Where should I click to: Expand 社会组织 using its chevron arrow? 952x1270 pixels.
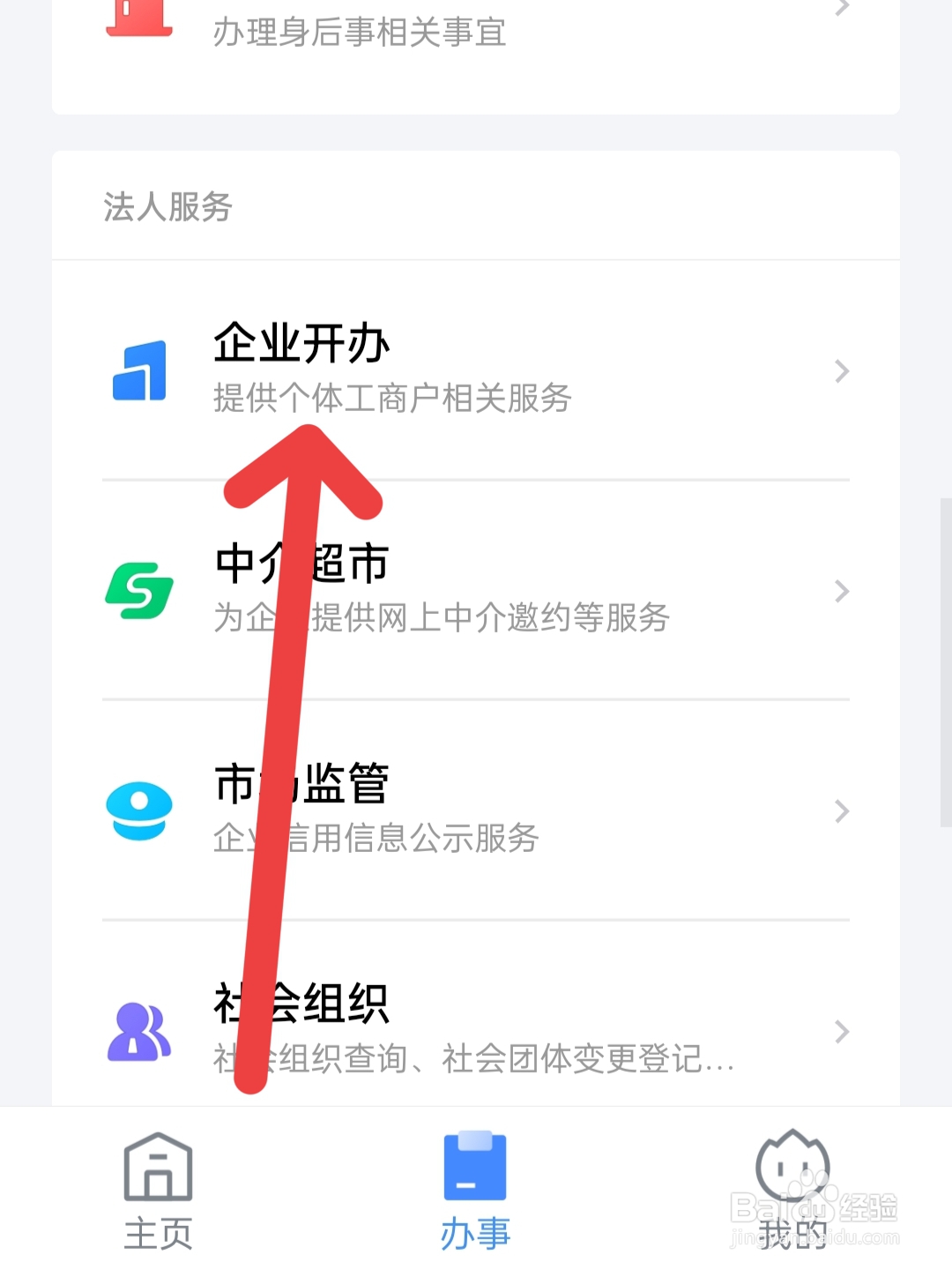(840, 1030)
